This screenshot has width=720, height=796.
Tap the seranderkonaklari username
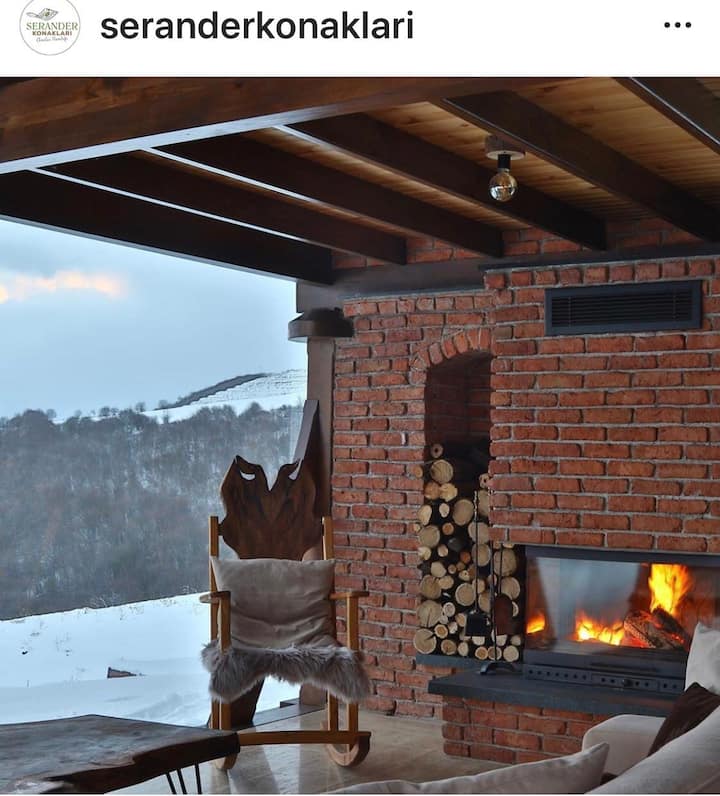pyautogui.click(x=257, y=26)
